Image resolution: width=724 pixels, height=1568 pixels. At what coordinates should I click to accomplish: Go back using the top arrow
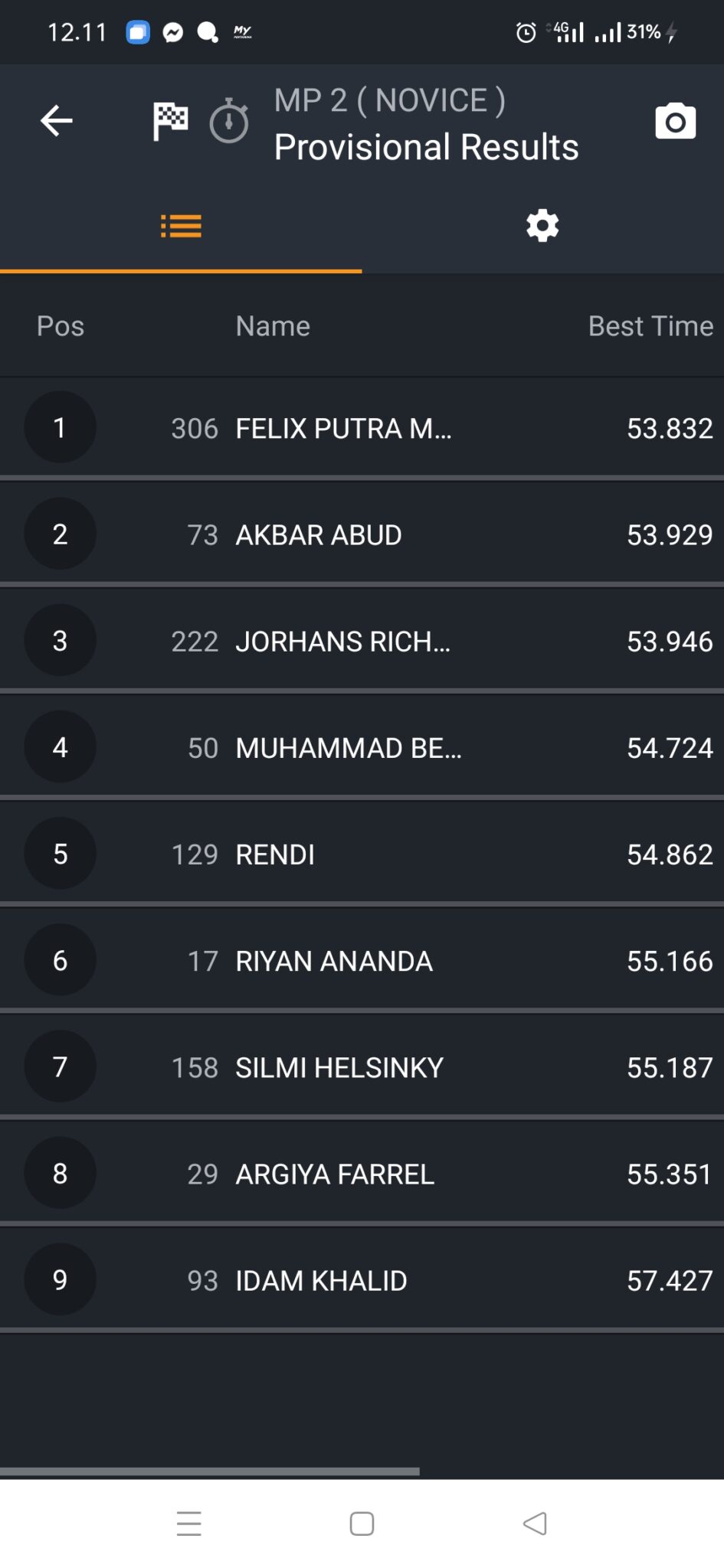point(56,121)
